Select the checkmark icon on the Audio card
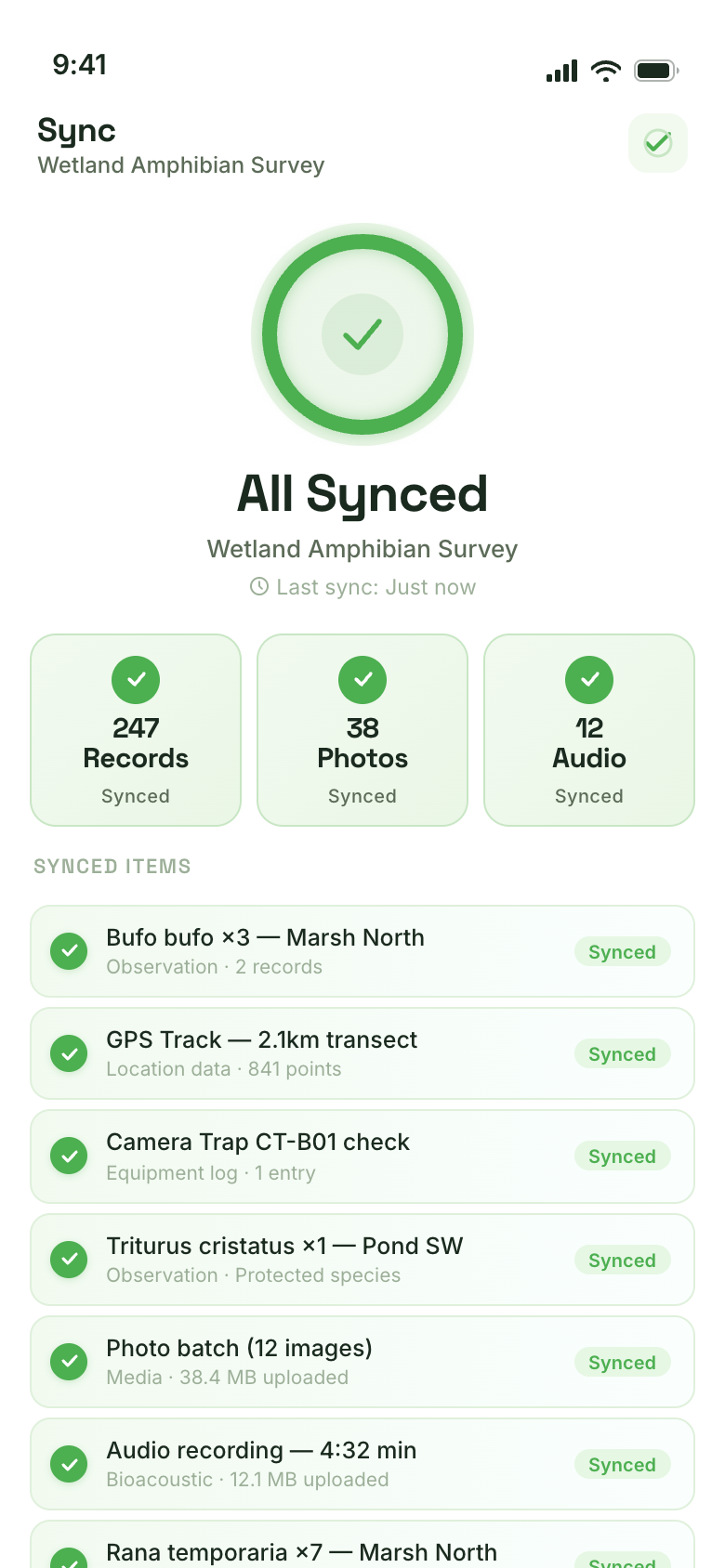The height and width of the screenshot is (1568, 725). tap(589, 679)
